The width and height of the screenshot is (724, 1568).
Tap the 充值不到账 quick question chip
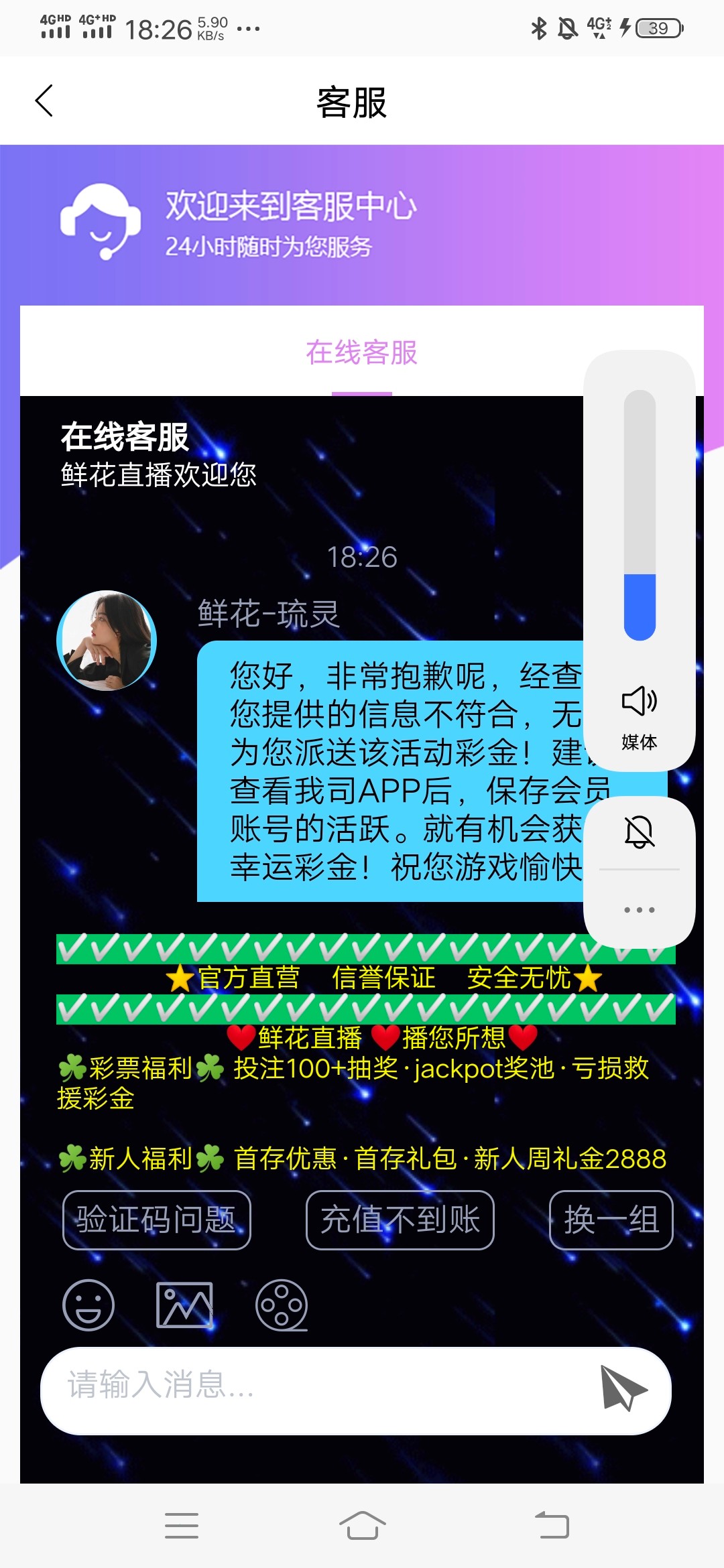point(400,1220)
